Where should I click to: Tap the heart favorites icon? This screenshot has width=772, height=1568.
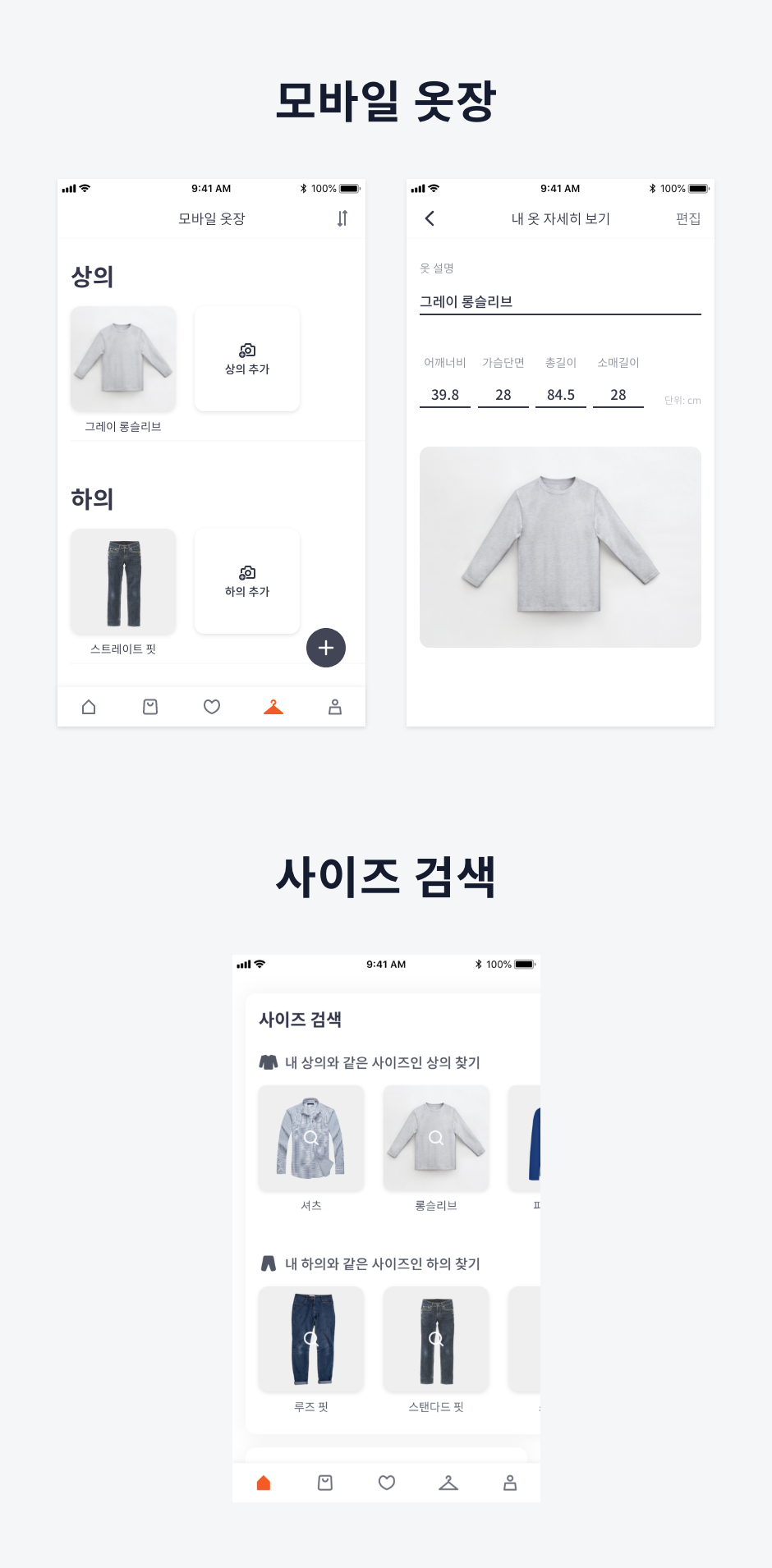coord(211,706)
